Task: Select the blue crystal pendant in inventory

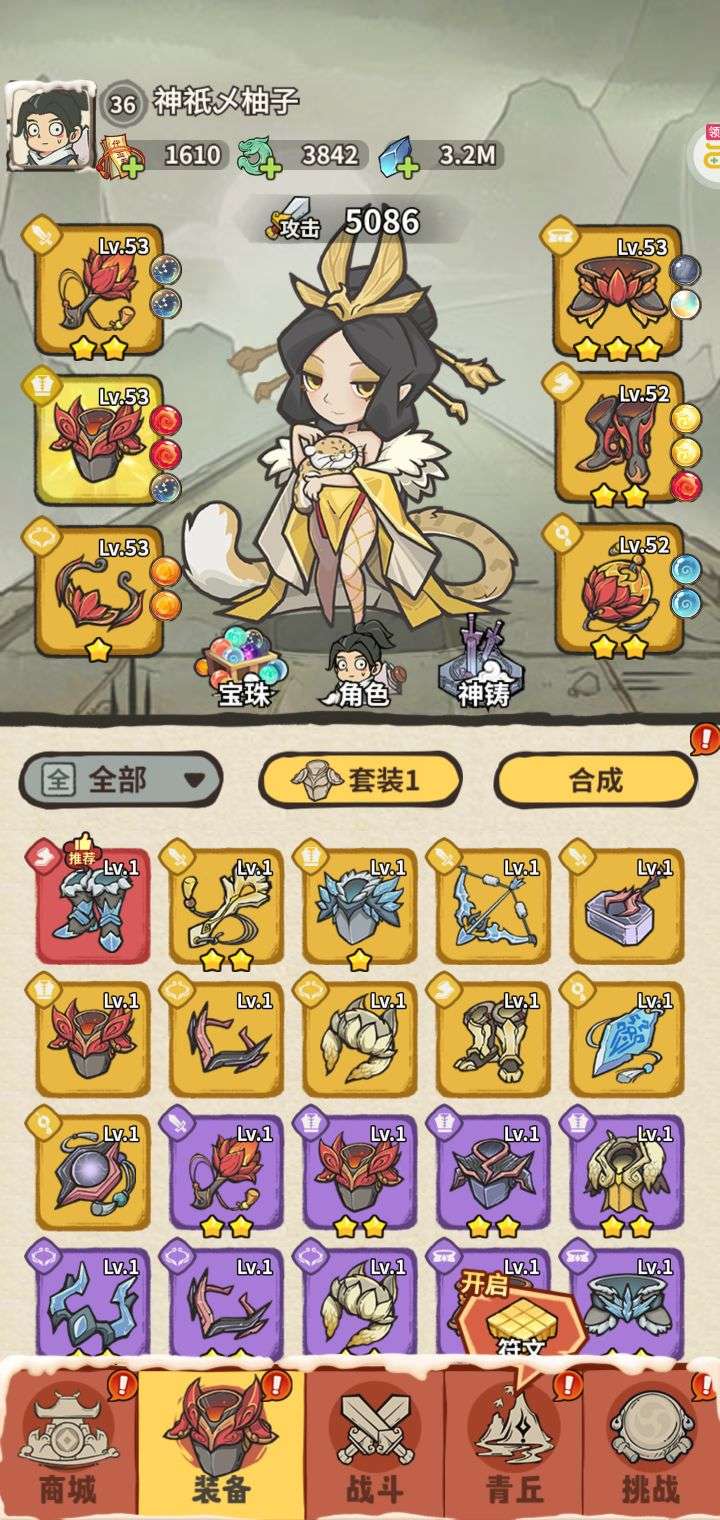Action: (627, 1039)
